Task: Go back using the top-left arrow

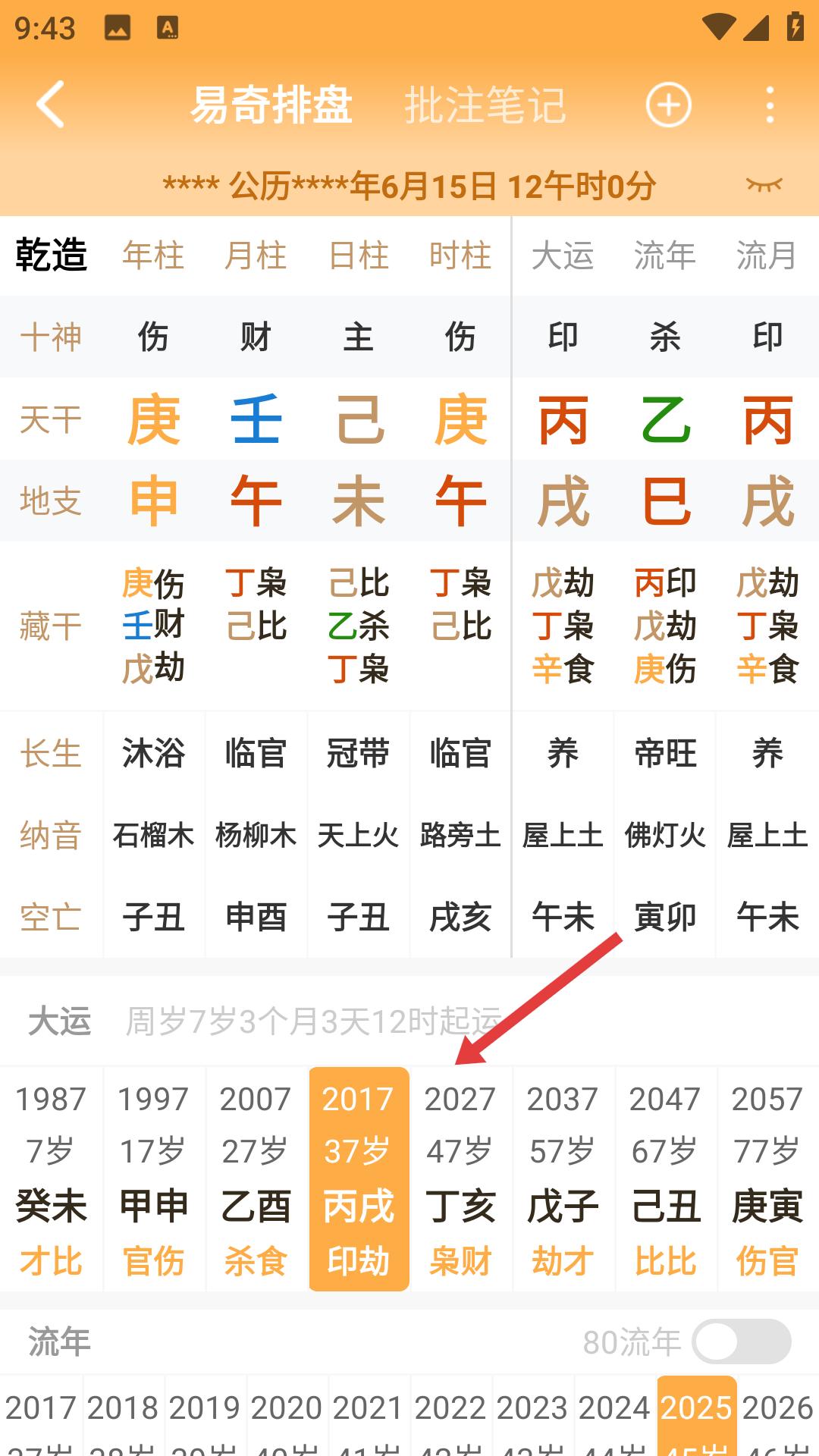Action: (51, 105)
